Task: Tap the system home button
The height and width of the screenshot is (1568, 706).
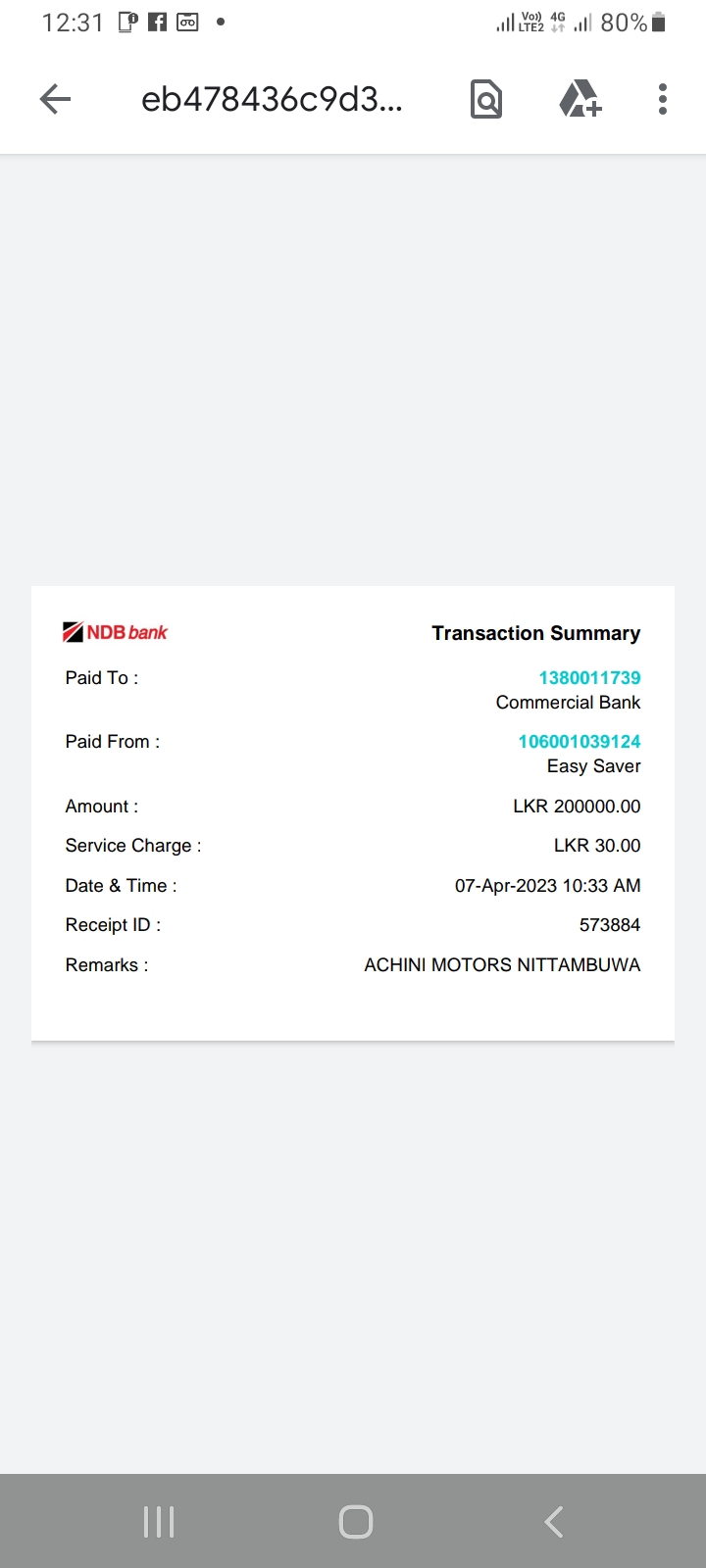Action: [355, 1522]
